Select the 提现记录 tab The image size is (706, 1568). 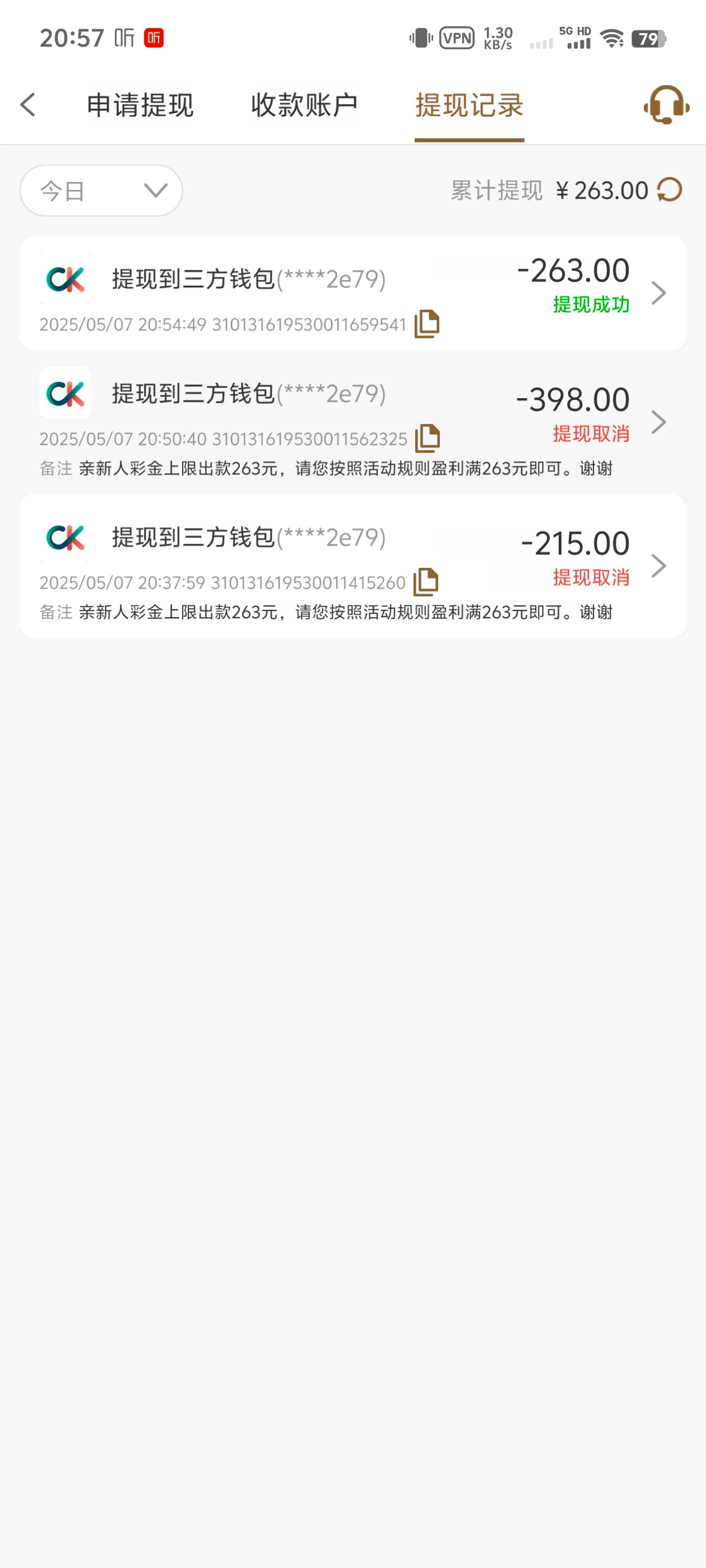tap(469, 105)
